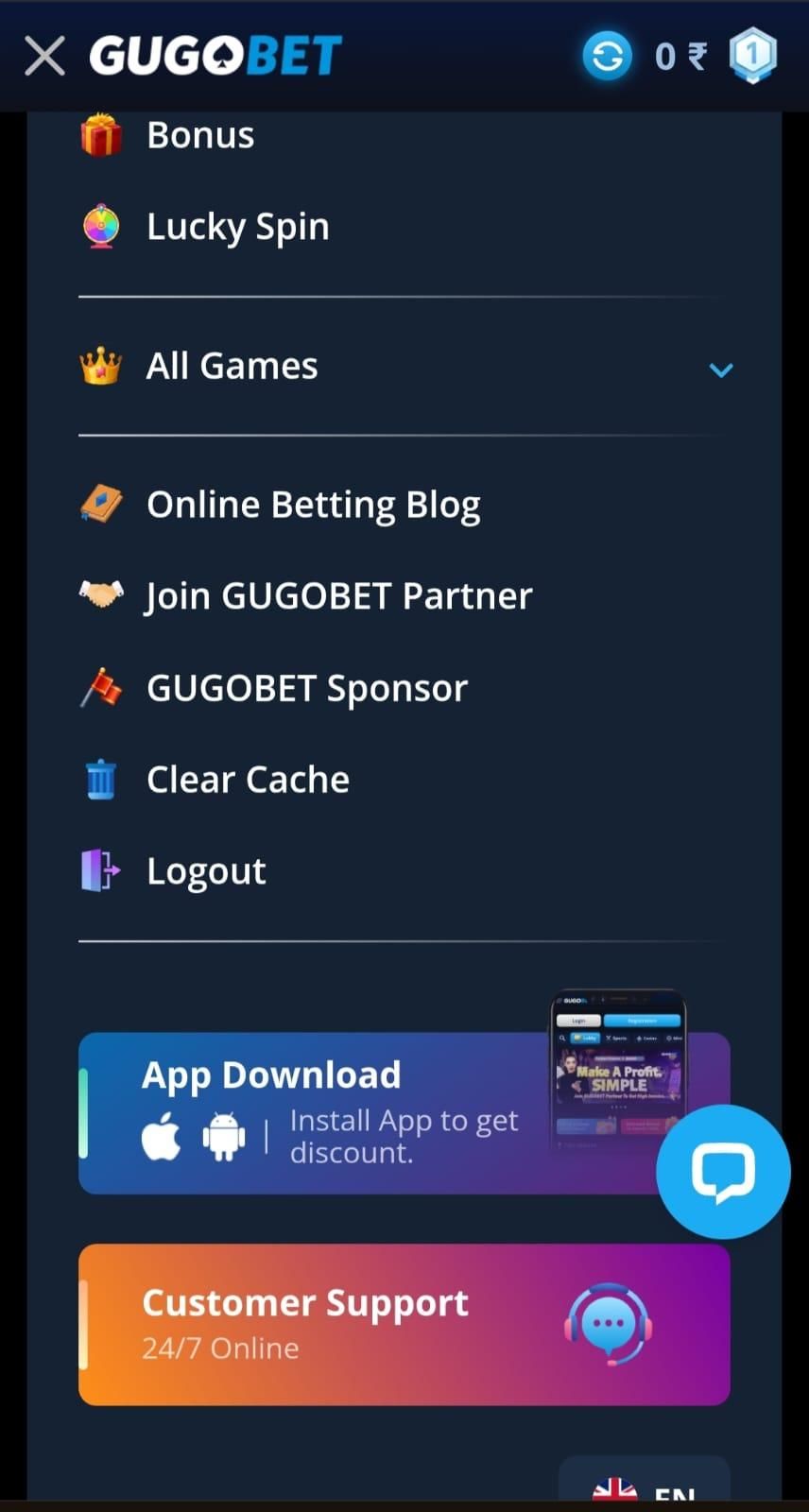Open Online Betting Blog
Viewport: 809px width, 1512px height.
(x=313, y=505)
